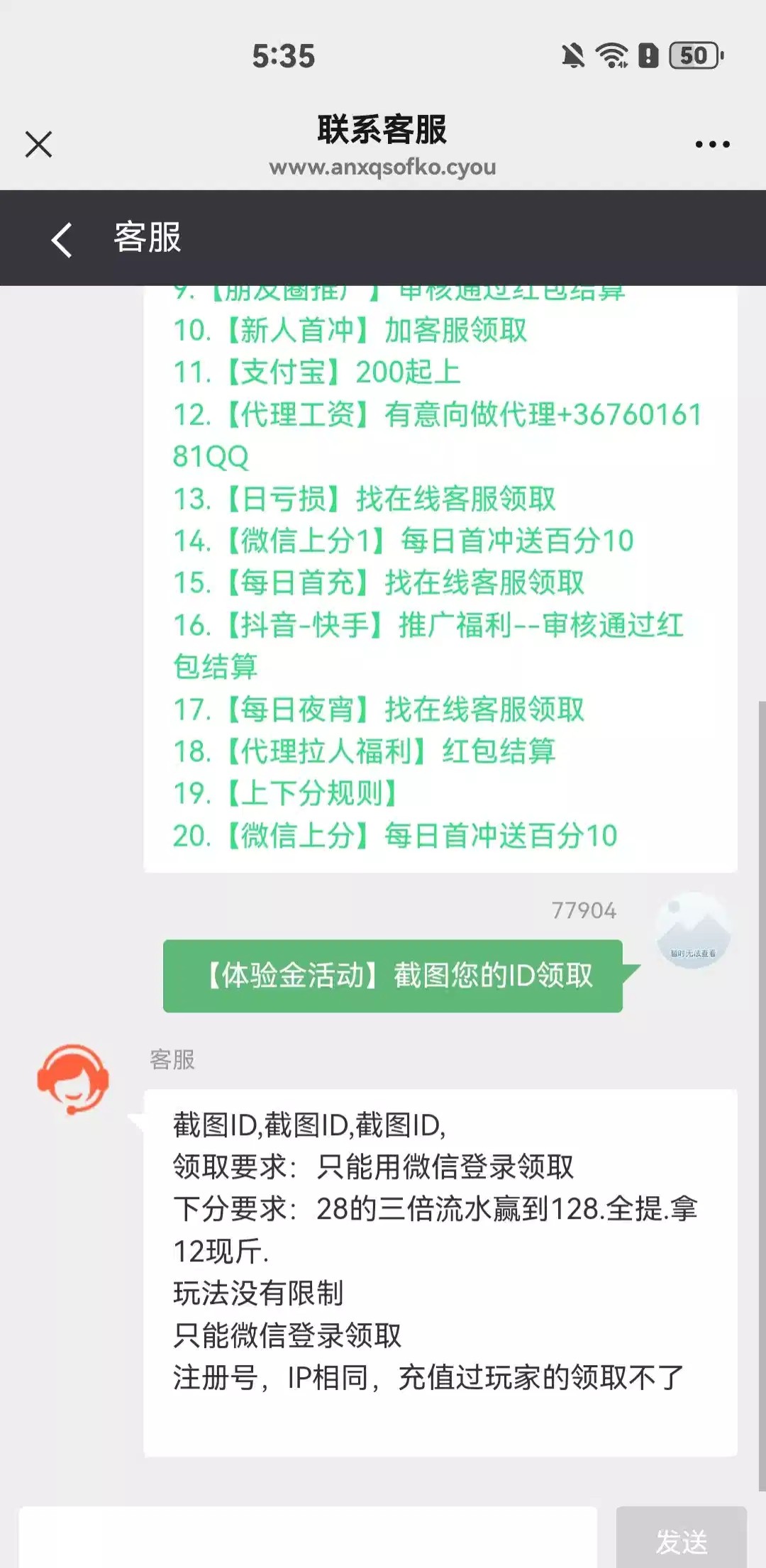Screen dimensions: 766x1568
Task: Open option 19 【上下分规则】
Action: (285, 793)
